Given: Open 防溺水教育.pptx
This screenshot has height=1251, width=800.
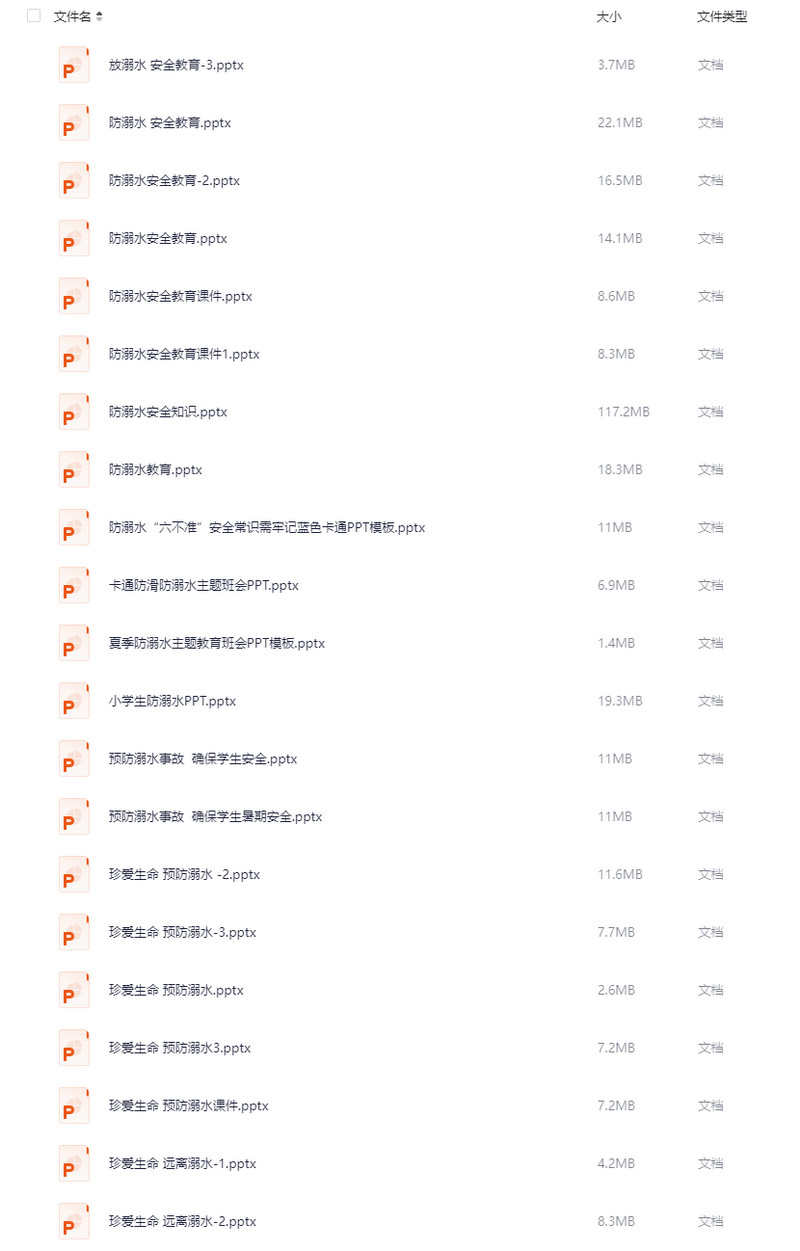Looking at the screenshot, I should tap(155, 470).
